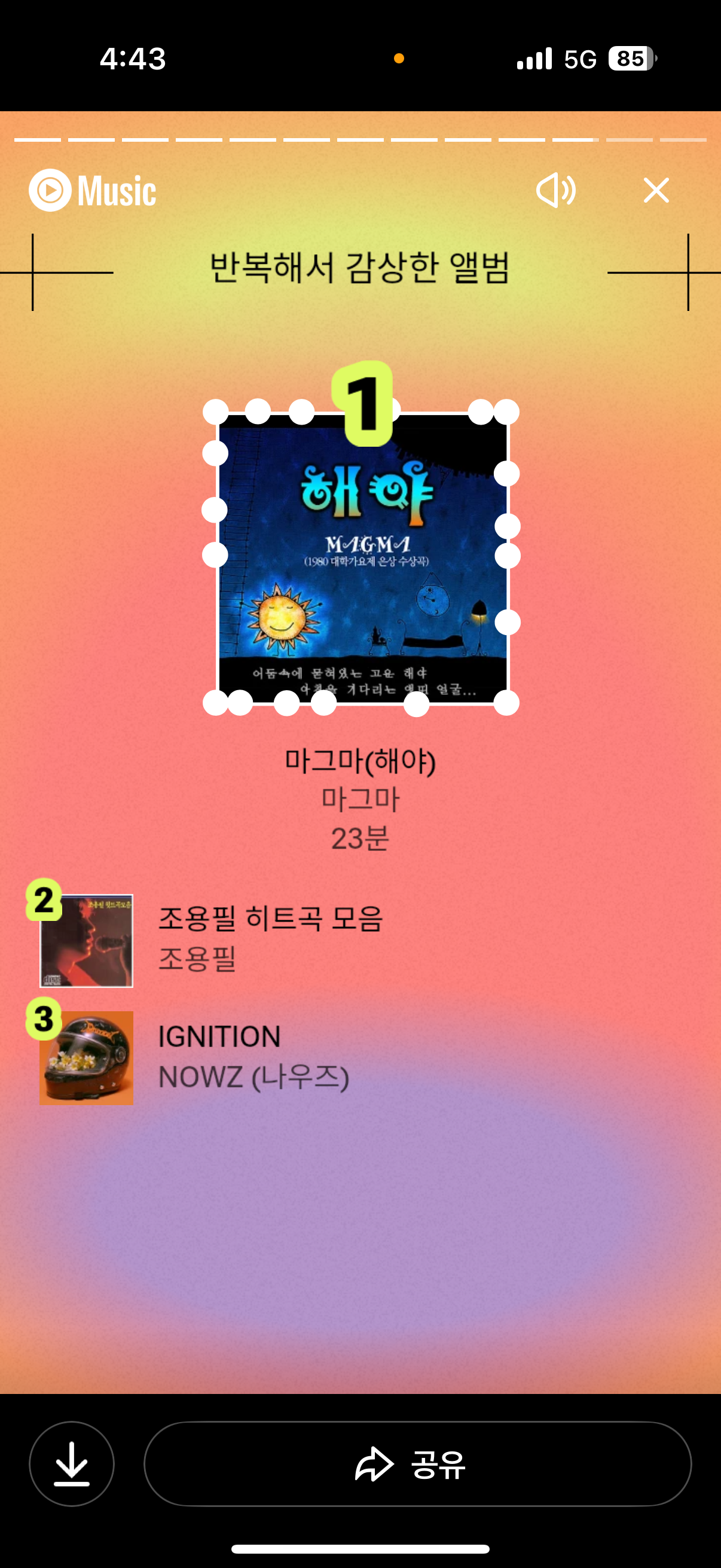The image size is (721, 1568).
Task: Close the music recap story
Action: 656,191
